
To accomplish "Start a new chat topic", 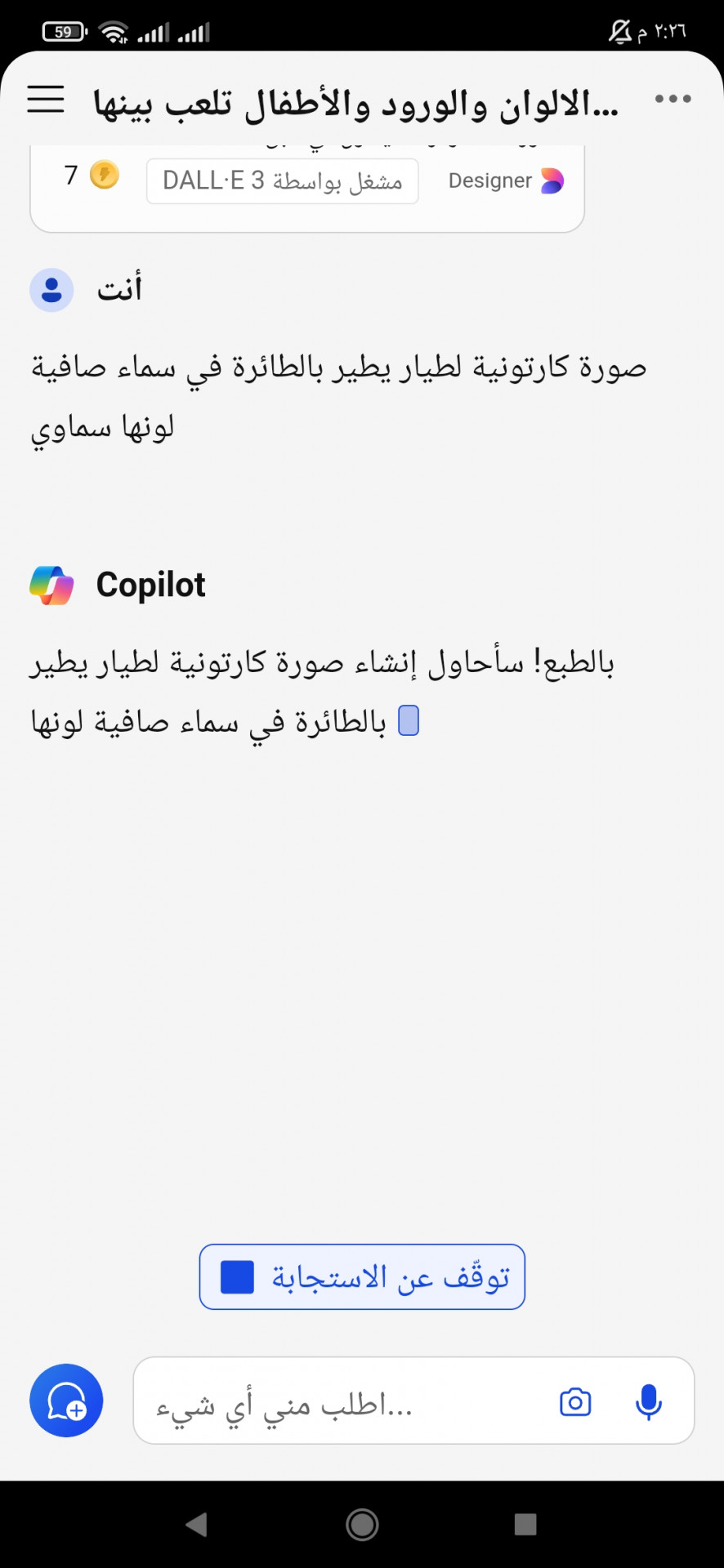I will (66, 1401).
